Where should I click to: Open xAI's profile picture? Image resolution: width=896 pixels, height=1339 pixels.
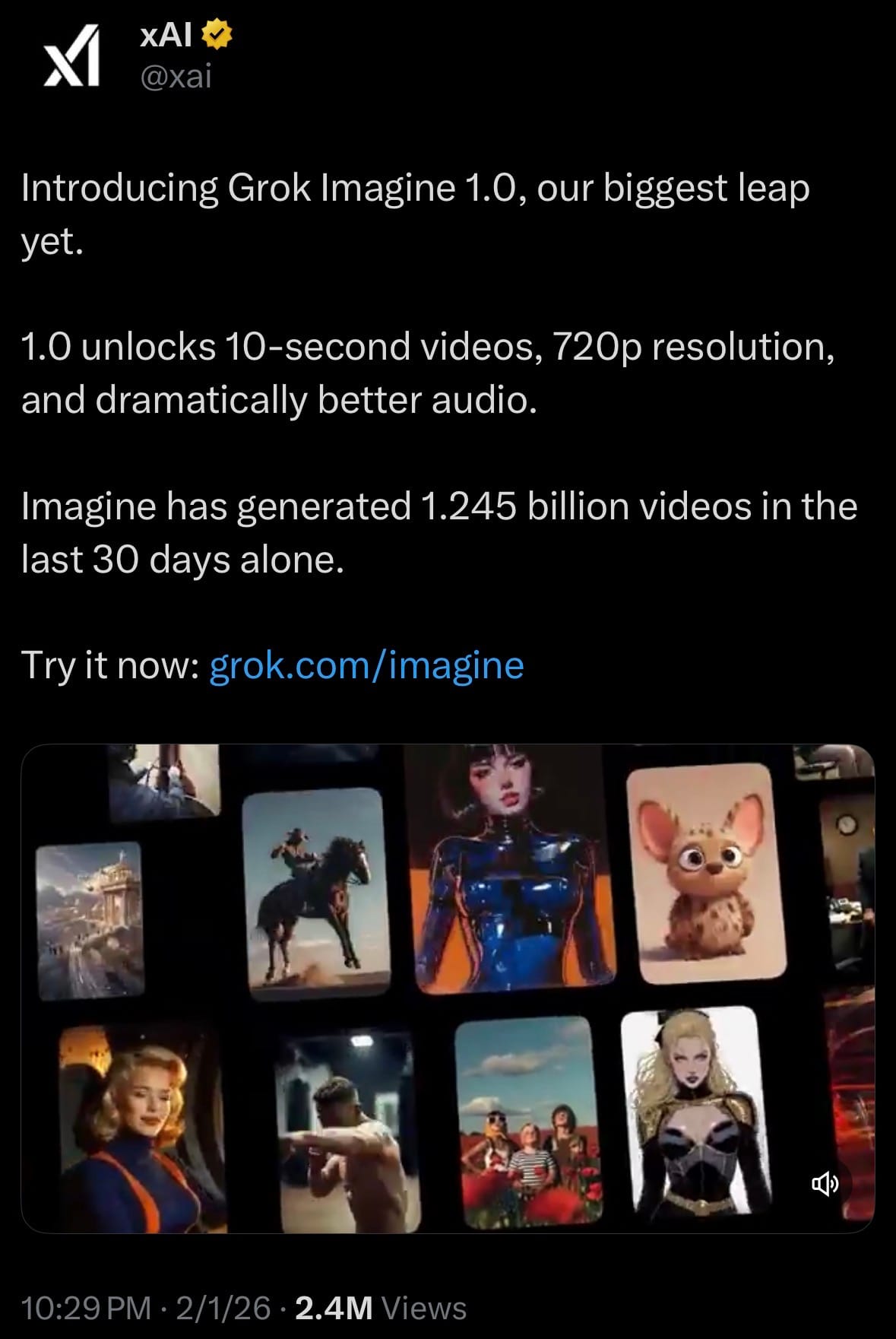(x=71, y=56)
